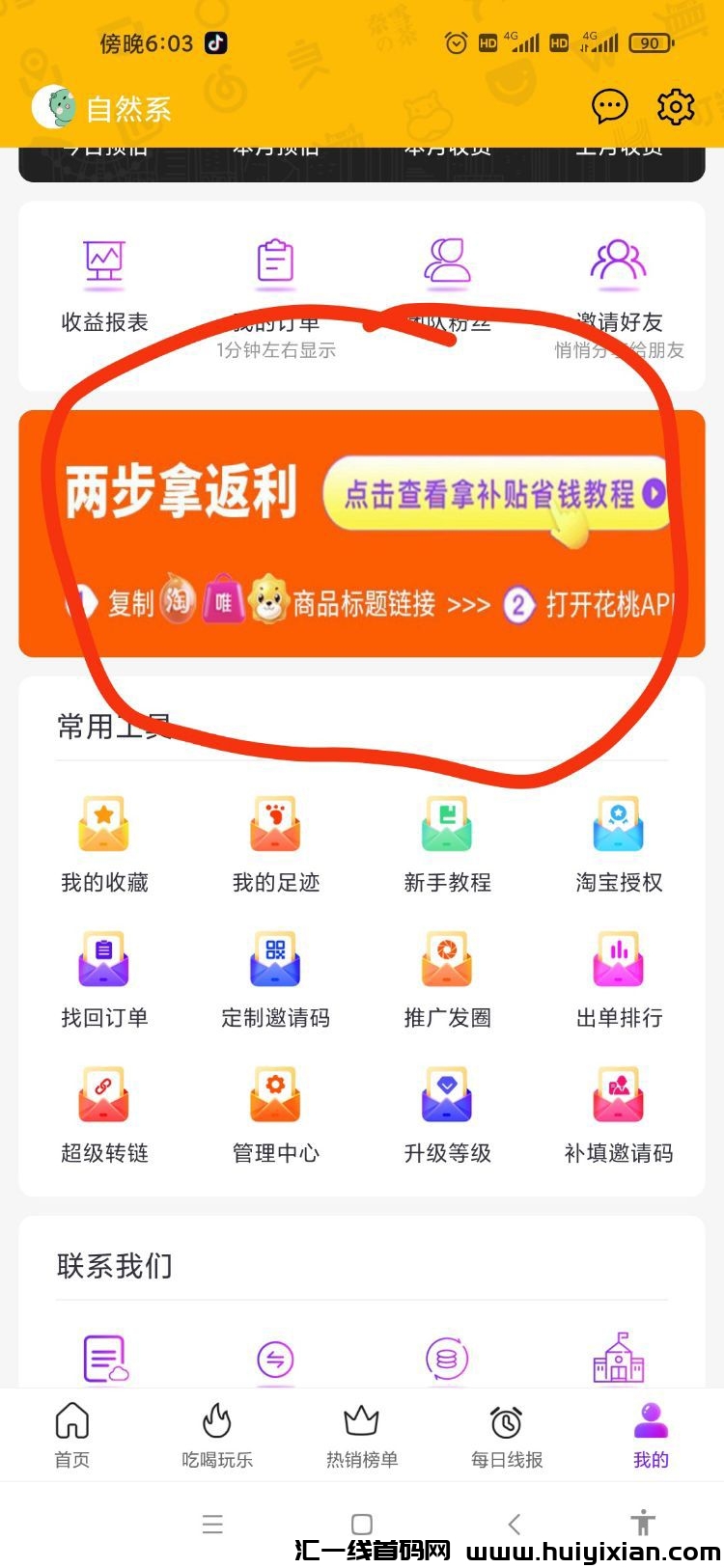Open 超级转链 link converter
The width and height of the screenshot is (724, 1568).
tap(103, 1110)
